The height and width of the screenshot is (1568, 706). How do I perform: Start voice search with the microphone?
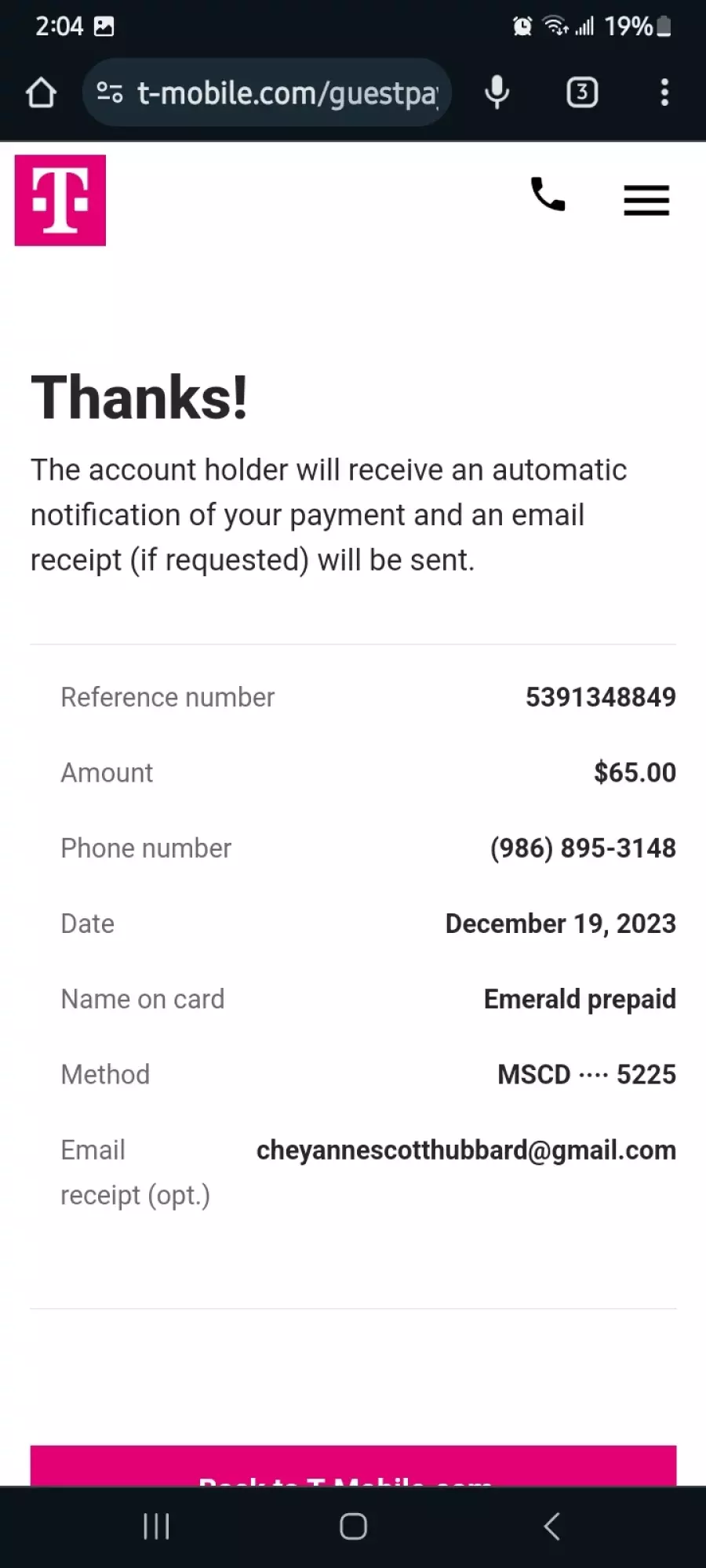(x=497, y=93)
